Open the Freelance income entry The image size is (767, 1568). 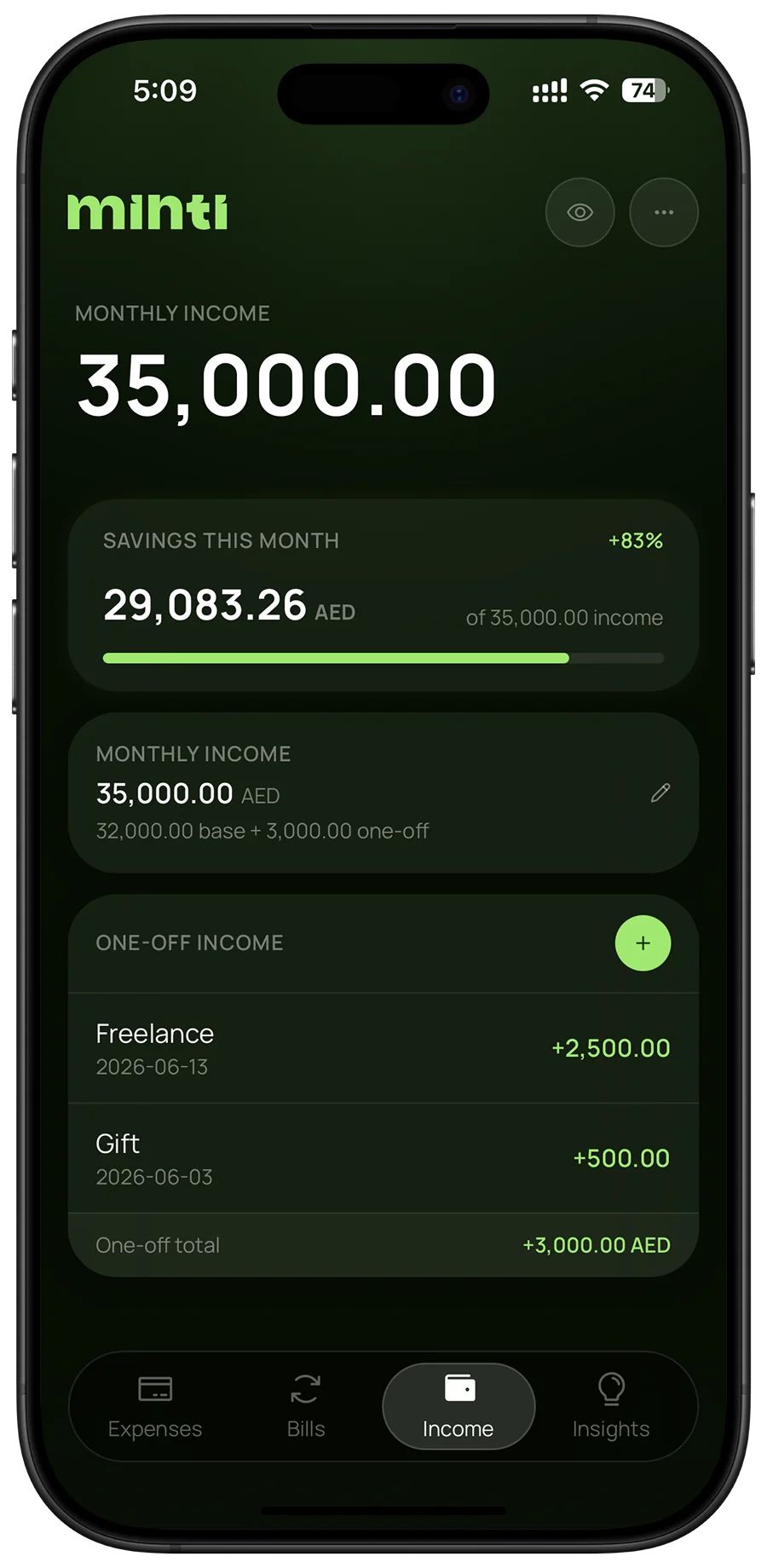click(x=383, y=1048)
